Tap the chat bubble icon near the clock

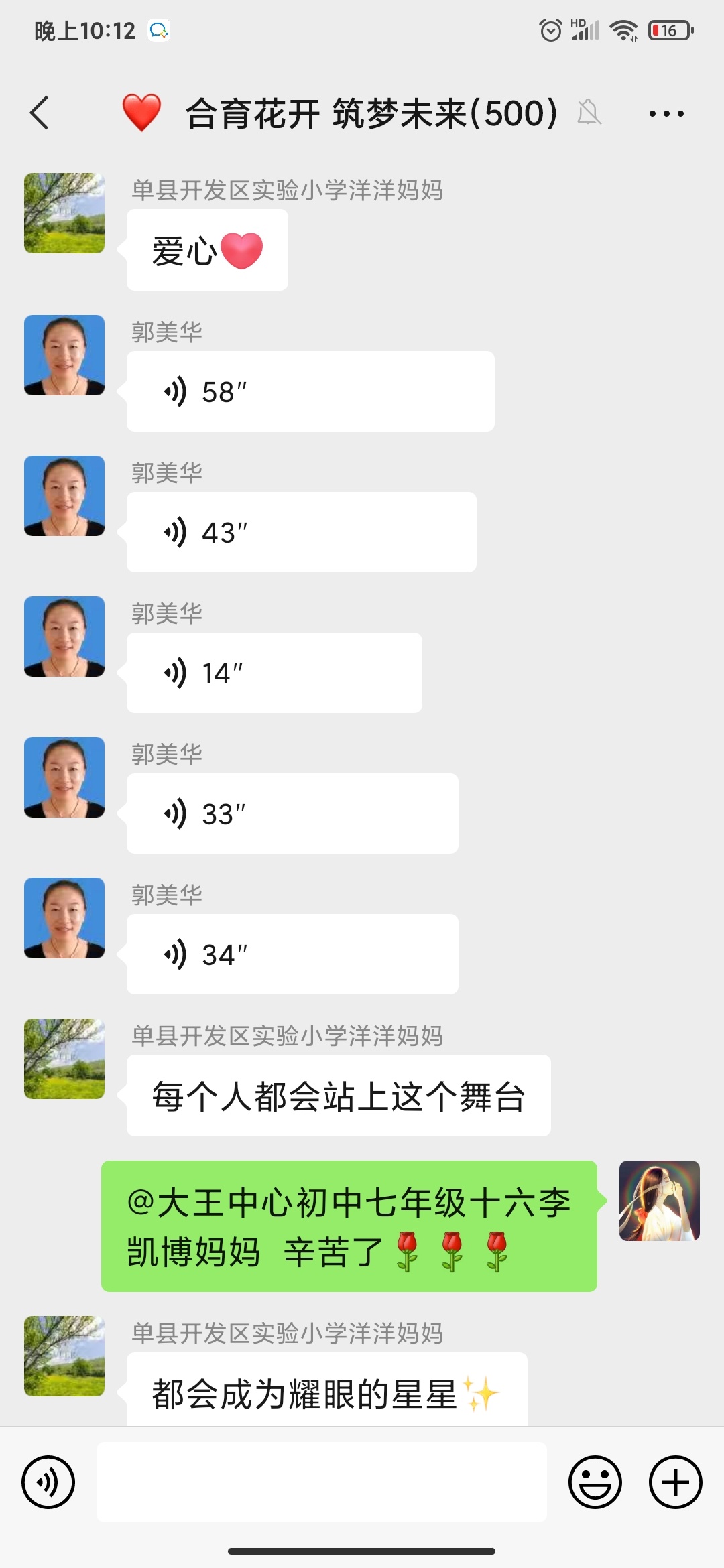pyautogui.click(x=158, y=30)
